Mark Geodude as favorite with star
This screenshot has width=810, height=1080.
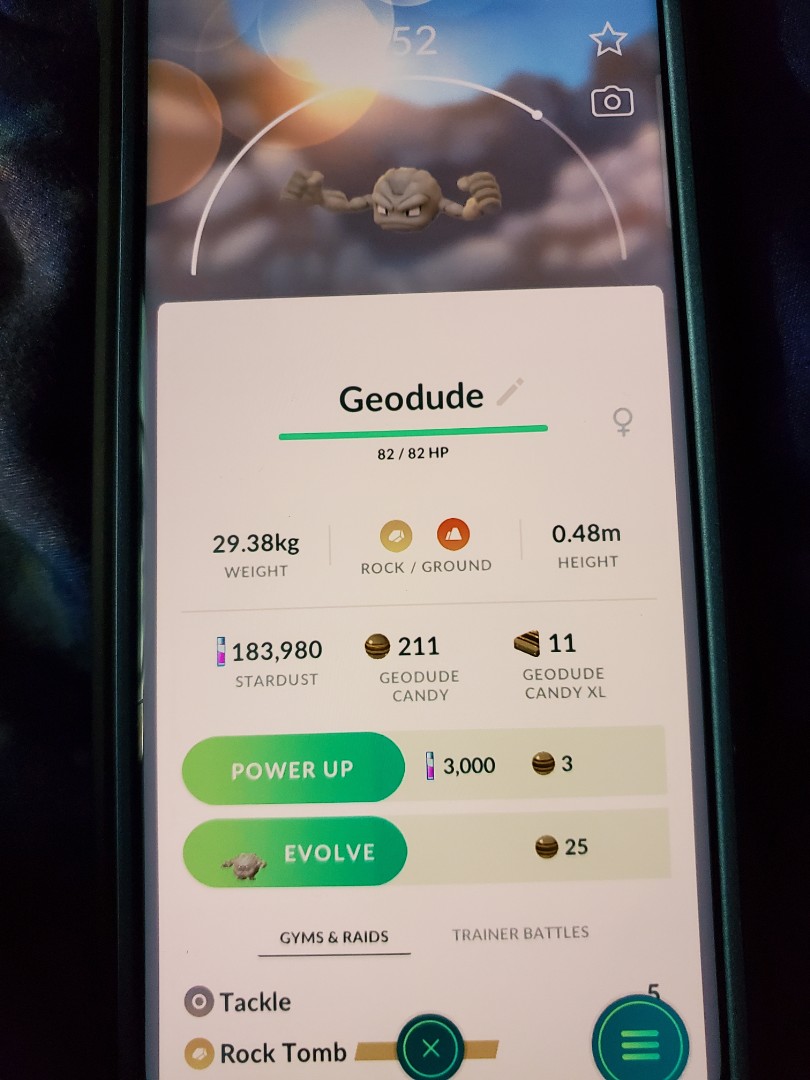(x=607, y=40)
